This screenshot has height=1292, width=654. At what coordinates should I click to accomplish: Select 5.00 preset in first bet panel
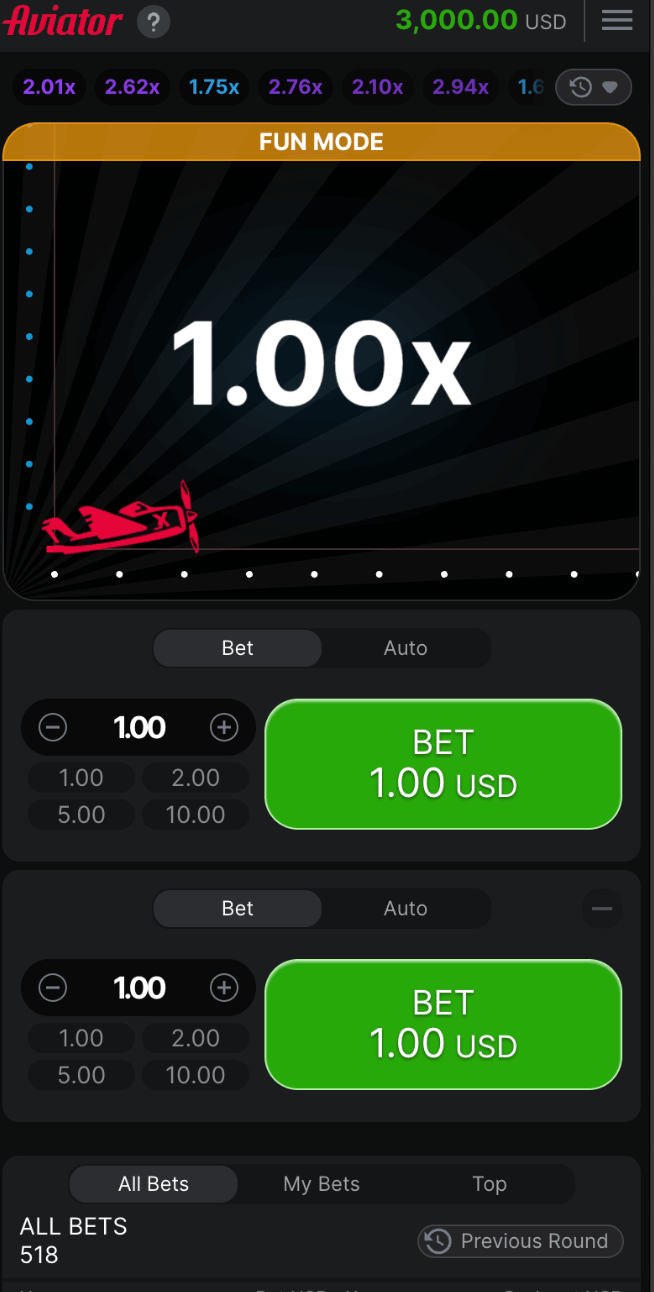(x=81, y=814)
